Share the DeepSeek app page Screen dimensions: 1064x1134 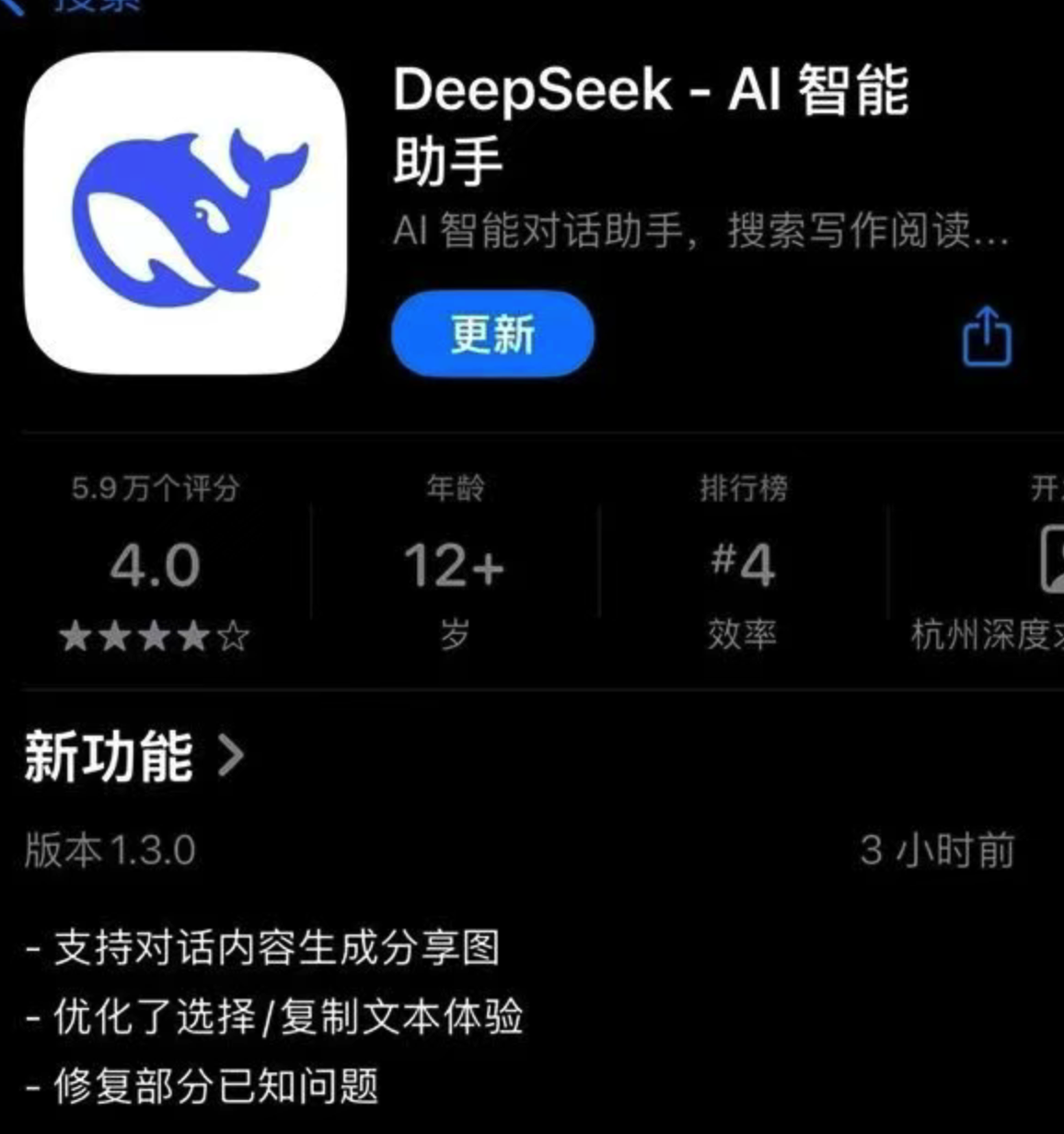coord(987,337)
